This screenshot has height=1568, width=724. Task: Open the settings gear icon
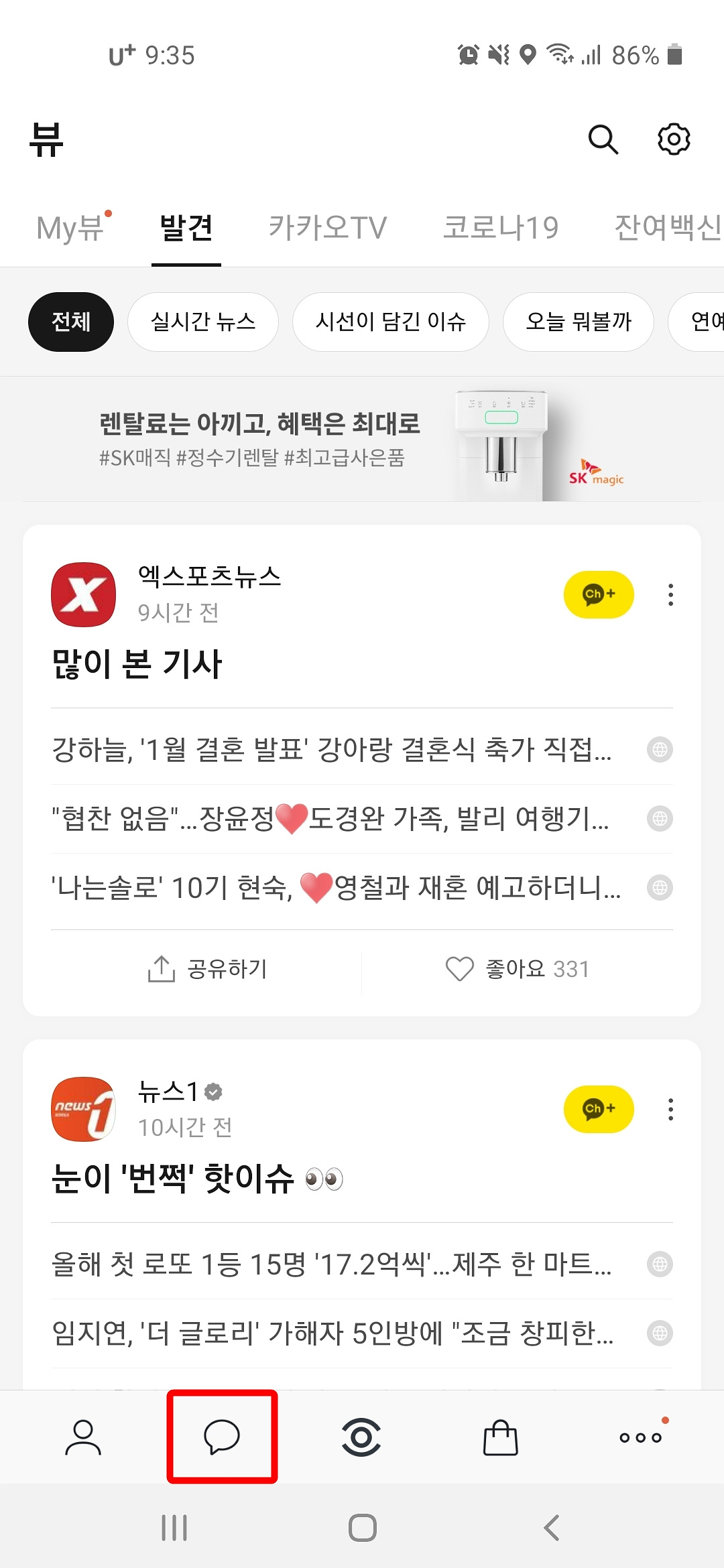tap(674, 139)
